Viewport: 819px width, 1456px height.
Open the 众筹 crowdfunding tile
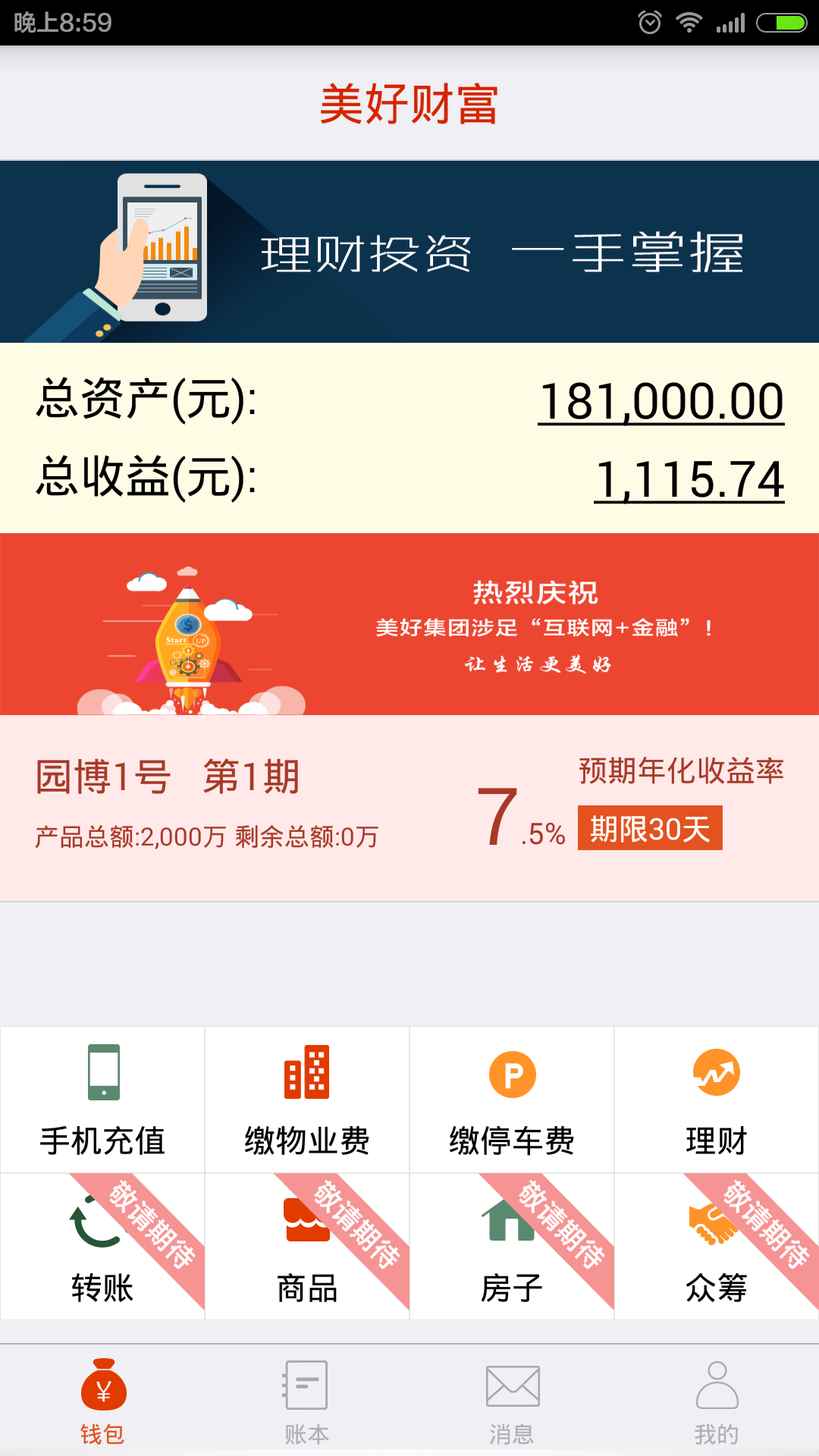(717, 1247)
